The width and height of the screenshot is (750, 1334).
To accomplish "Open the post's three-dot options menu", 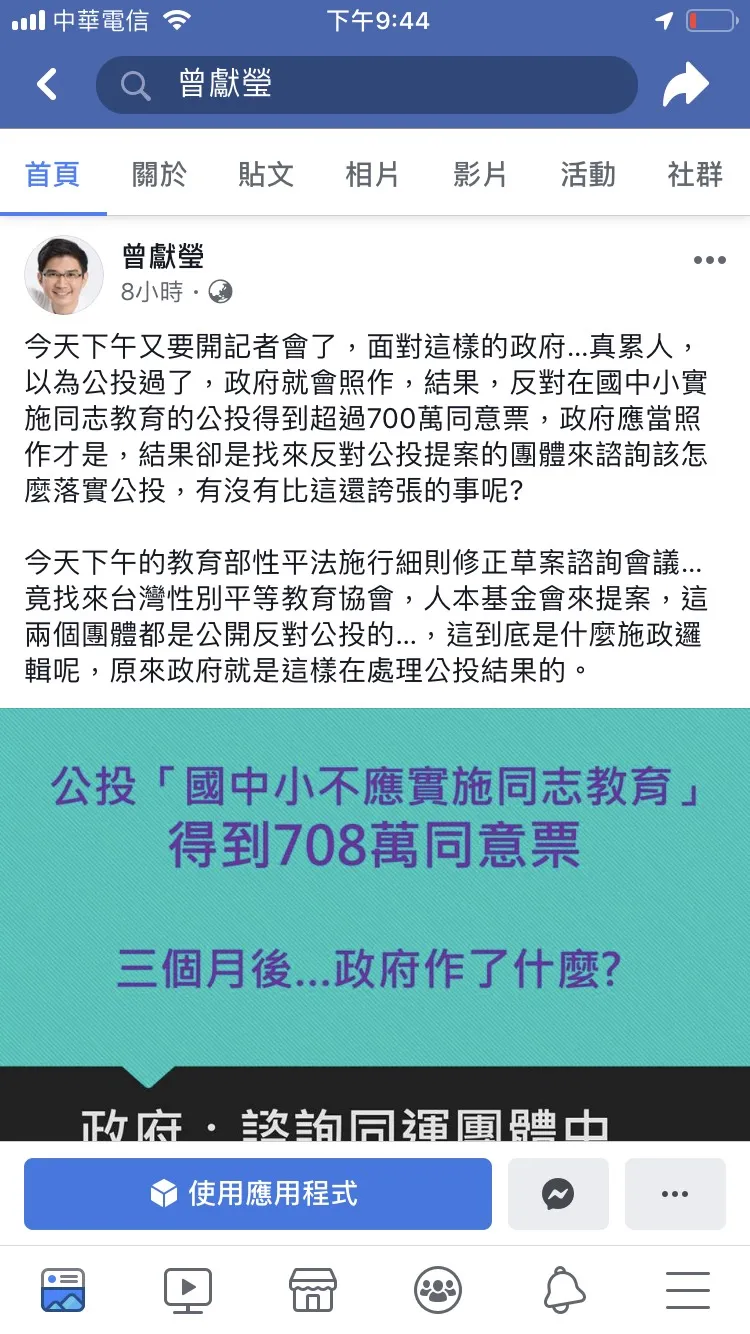I will pos(709,261).
